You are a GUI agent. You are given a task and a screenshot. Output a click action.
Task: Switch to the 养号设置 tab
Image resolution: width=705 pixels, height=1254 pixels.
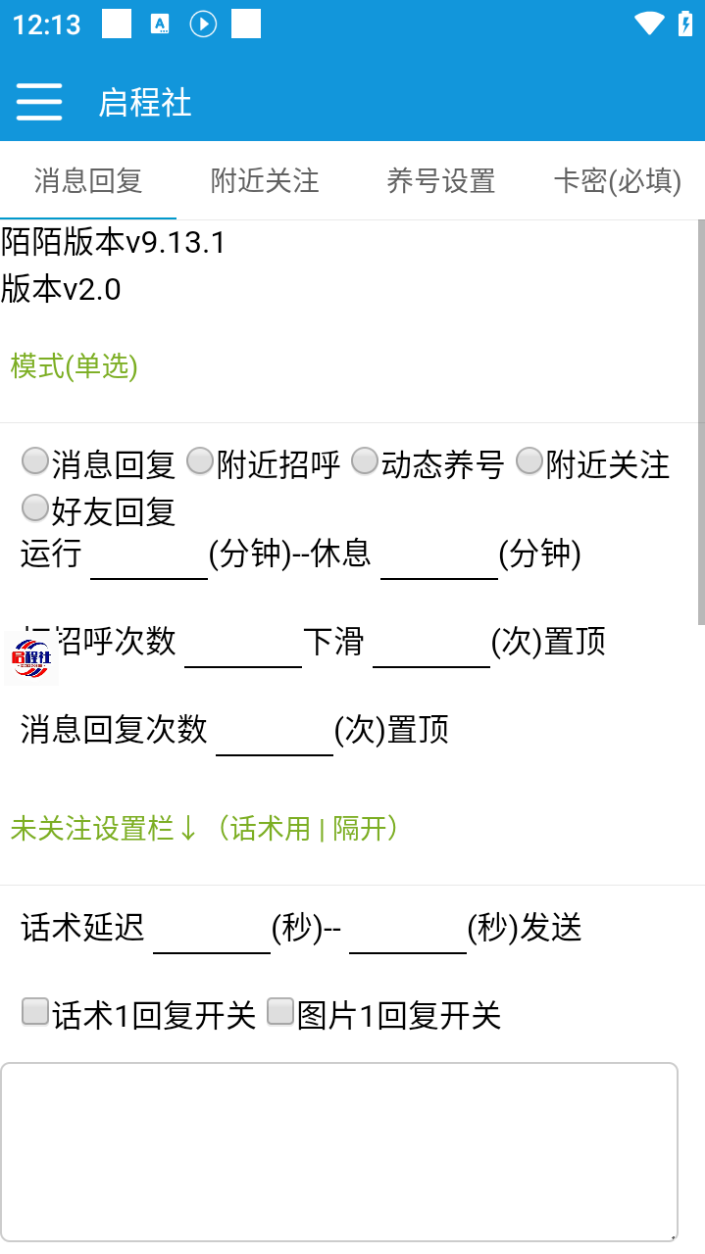(x=441, y=181)
